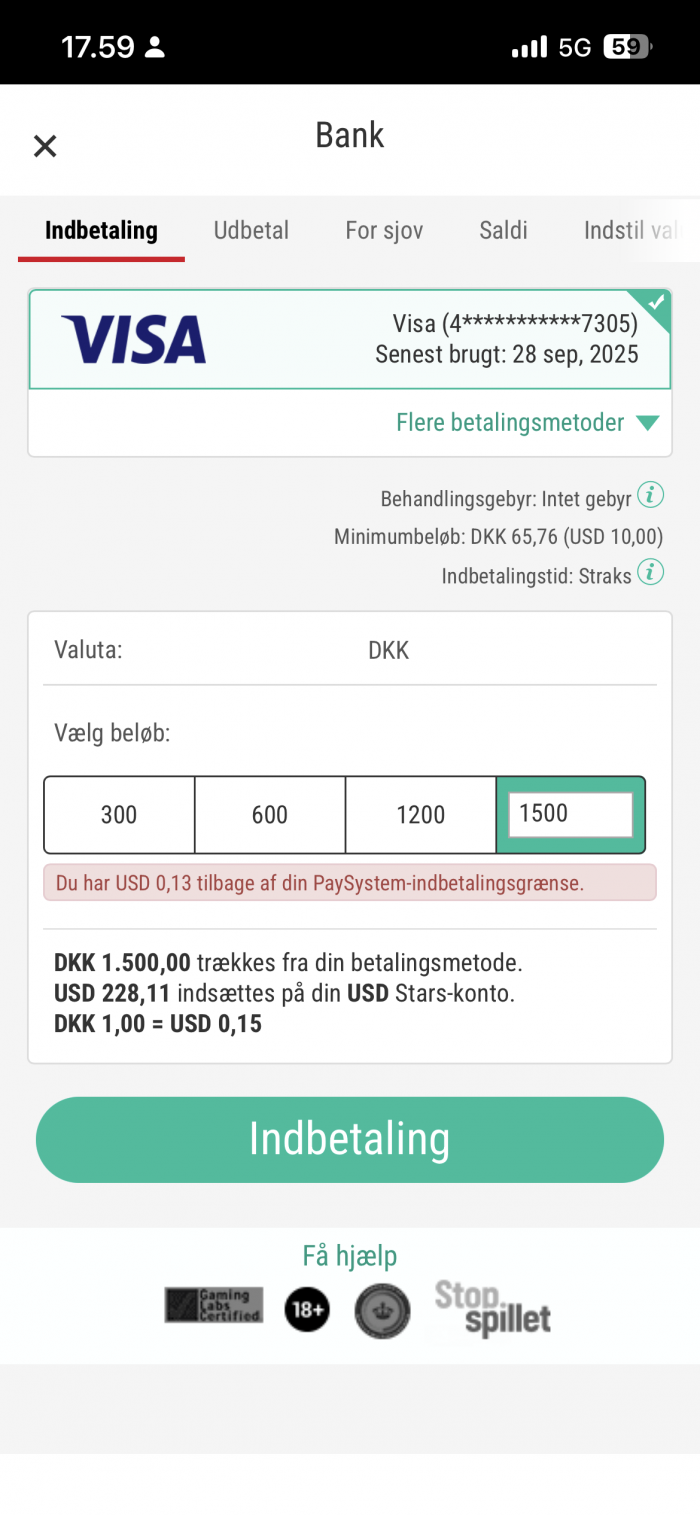Viewport: 700px width, 1515px height.
Task: Open the For sjov tab
Action: [x=384, y=230]
